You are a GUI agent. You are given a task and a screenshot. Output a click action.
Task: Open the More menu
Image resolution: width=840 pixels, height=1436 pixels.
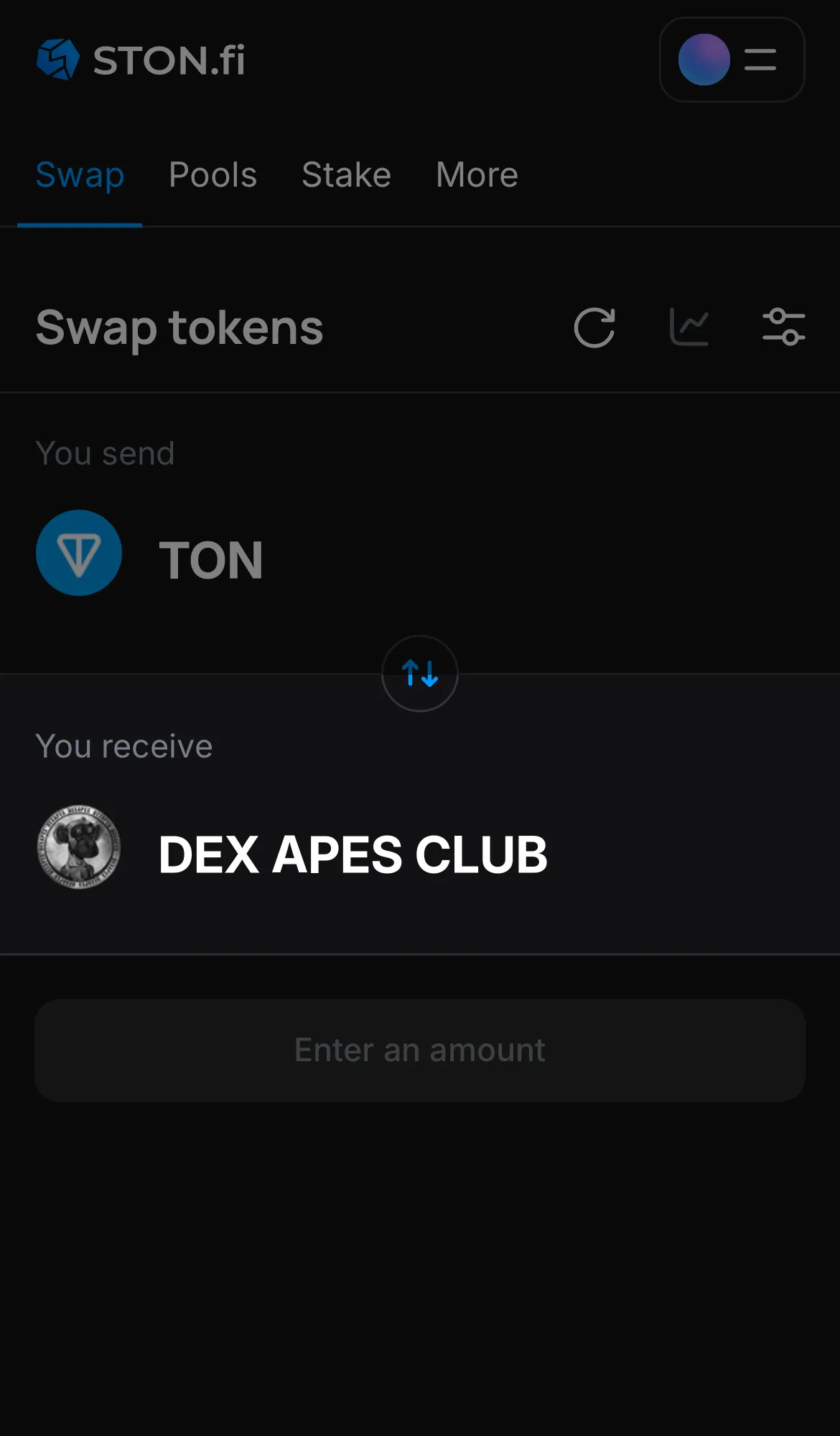click(x=476, y=174)
